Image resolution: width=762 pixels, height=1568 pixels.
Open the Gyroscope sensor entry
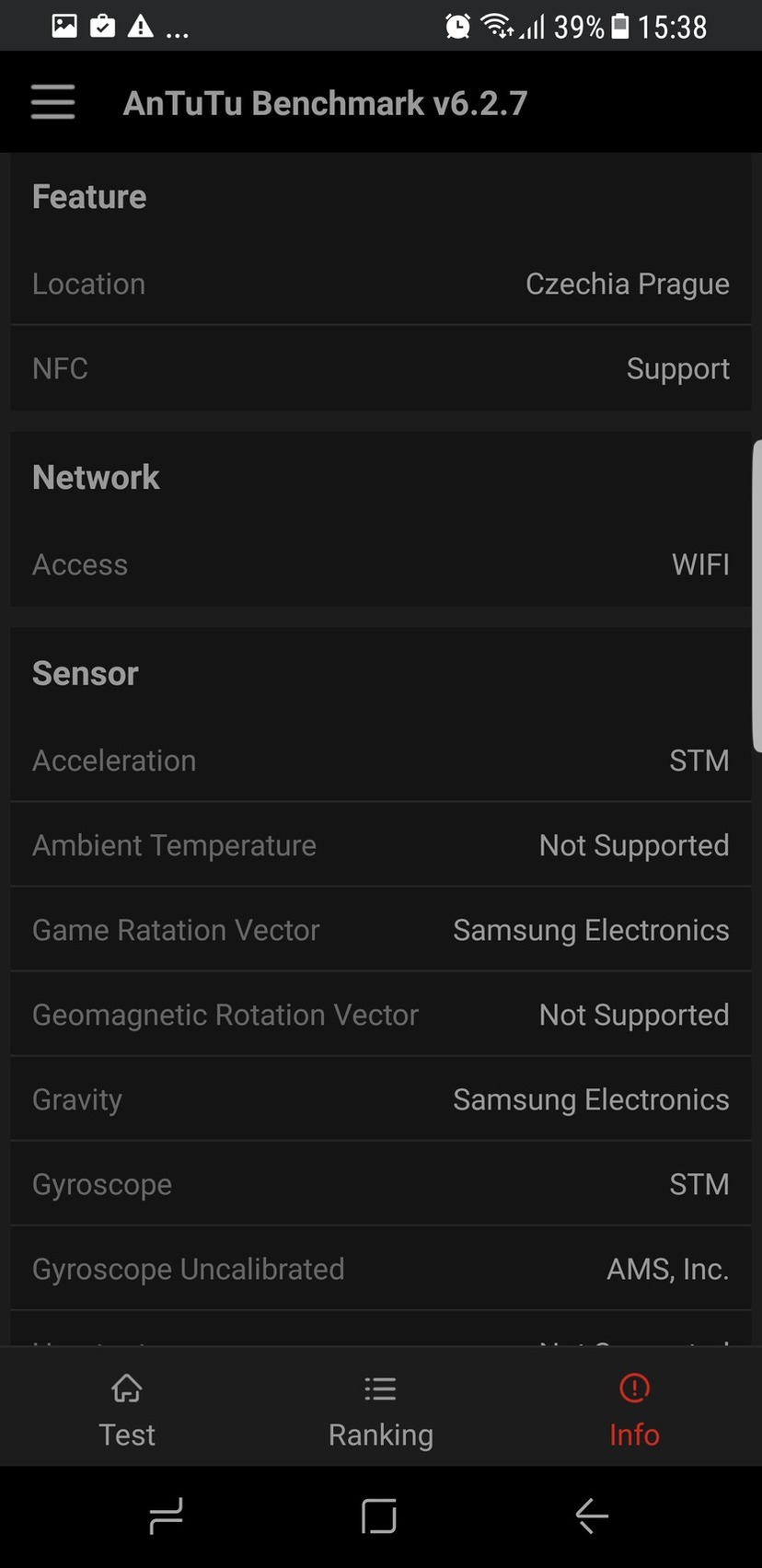380,1183
